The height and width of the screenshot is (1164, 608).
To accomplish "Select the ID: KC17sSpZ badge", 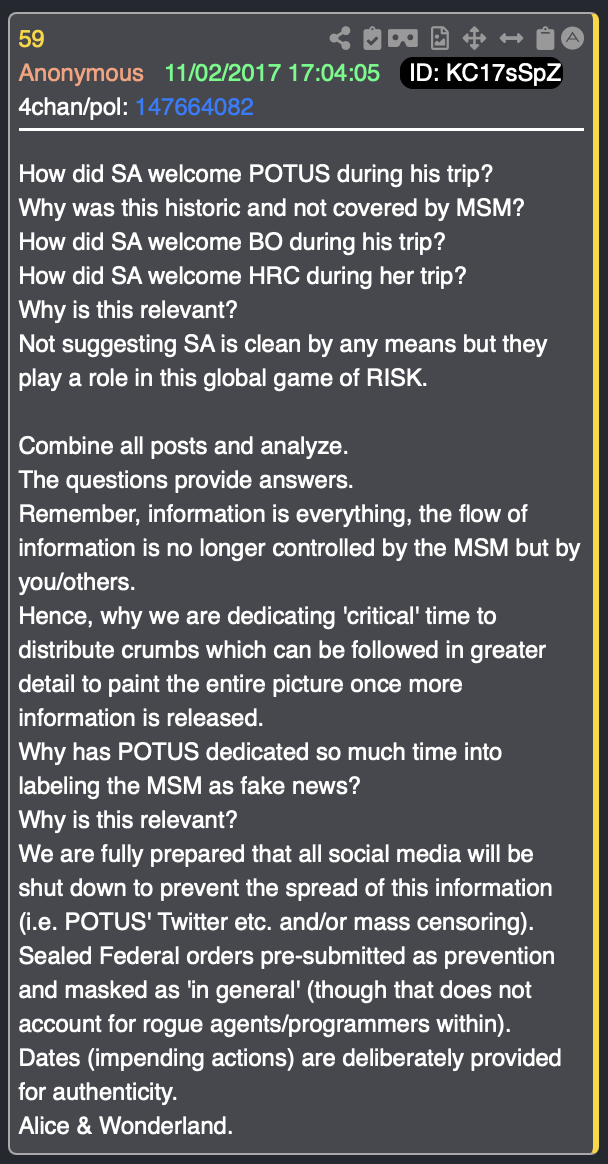I will click(481, 73).
